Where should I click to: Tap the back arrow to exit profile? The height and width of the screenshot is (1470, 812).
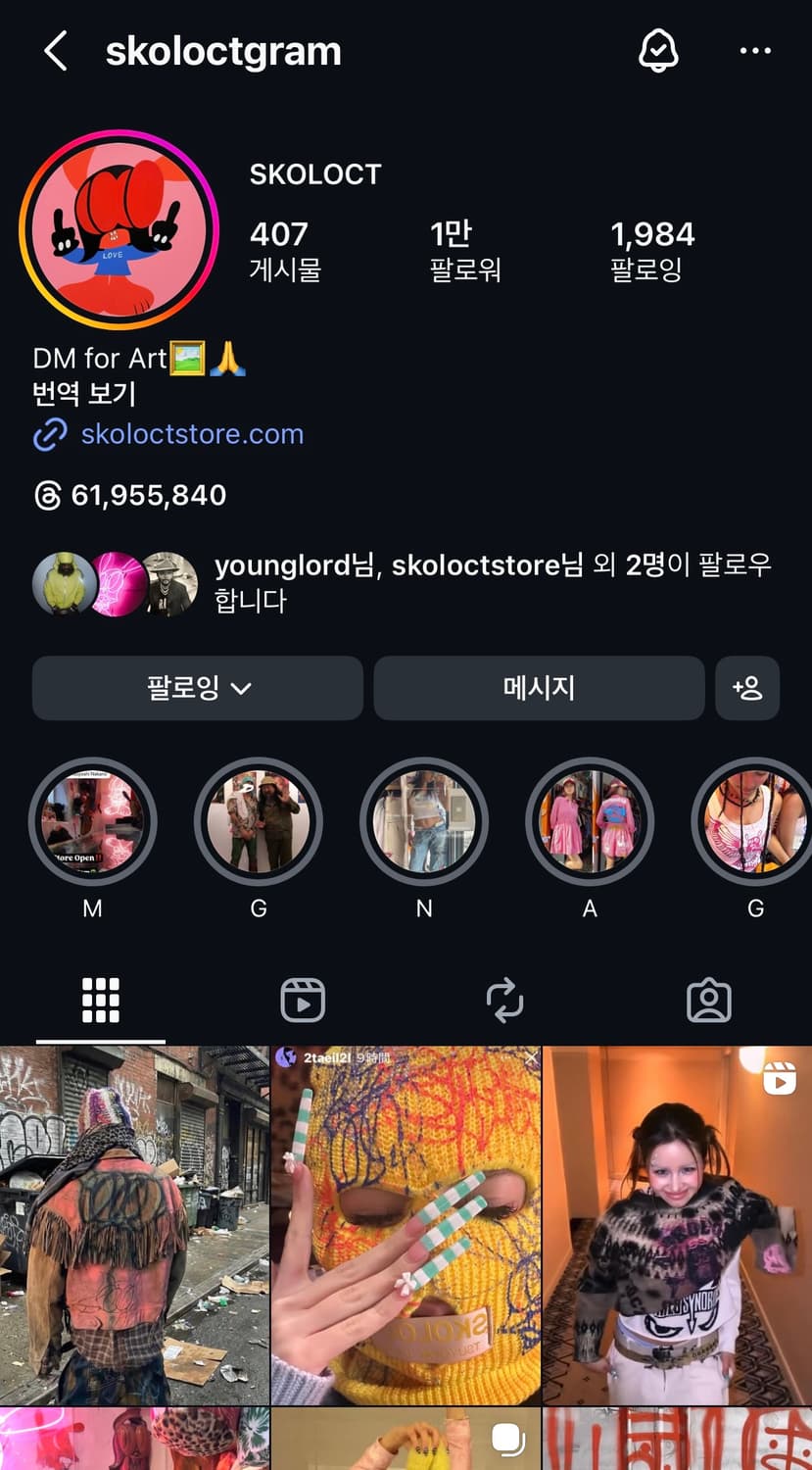pos(56,51)
